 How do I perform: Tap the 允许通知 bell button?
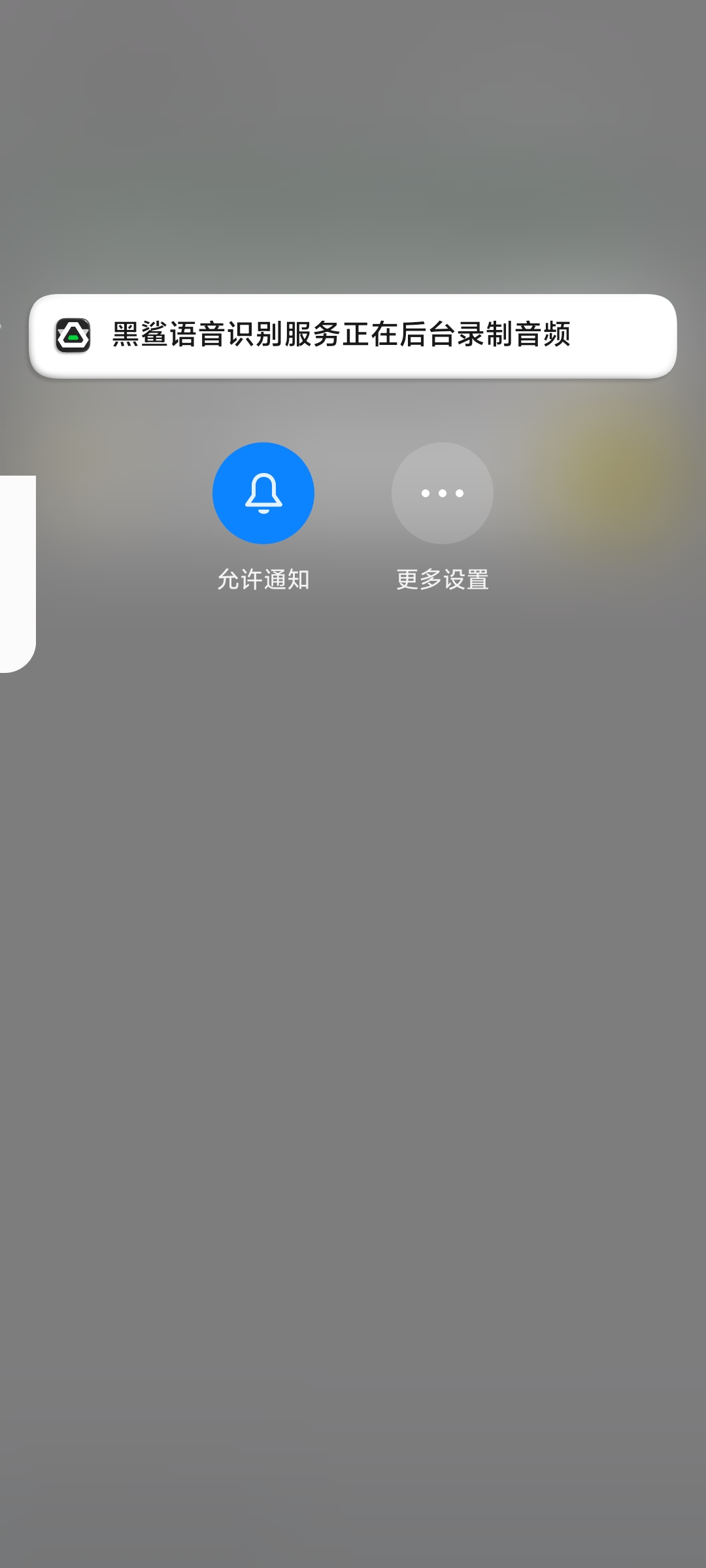coord(263,493)
